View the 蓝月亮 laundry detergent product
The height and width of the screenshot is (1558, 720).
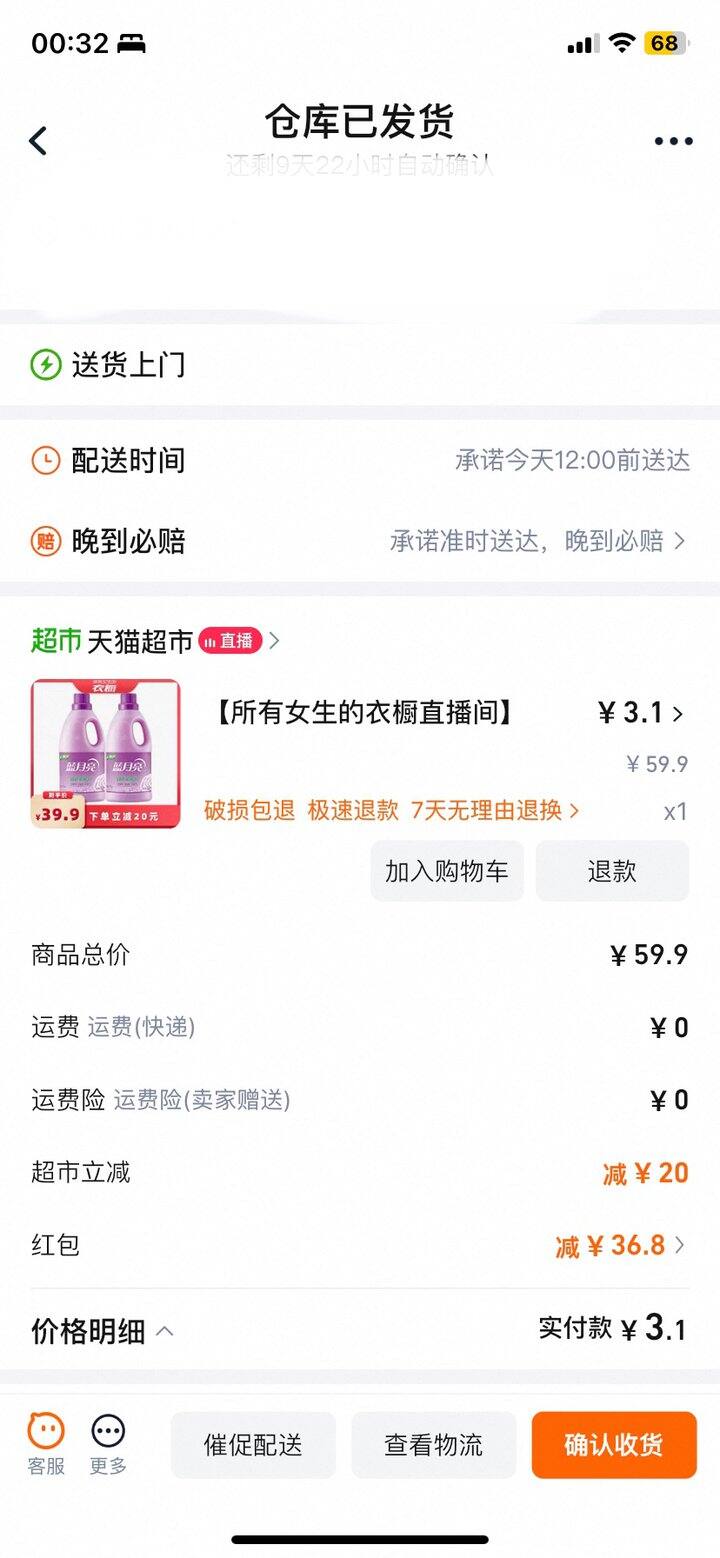coord(106,754)
